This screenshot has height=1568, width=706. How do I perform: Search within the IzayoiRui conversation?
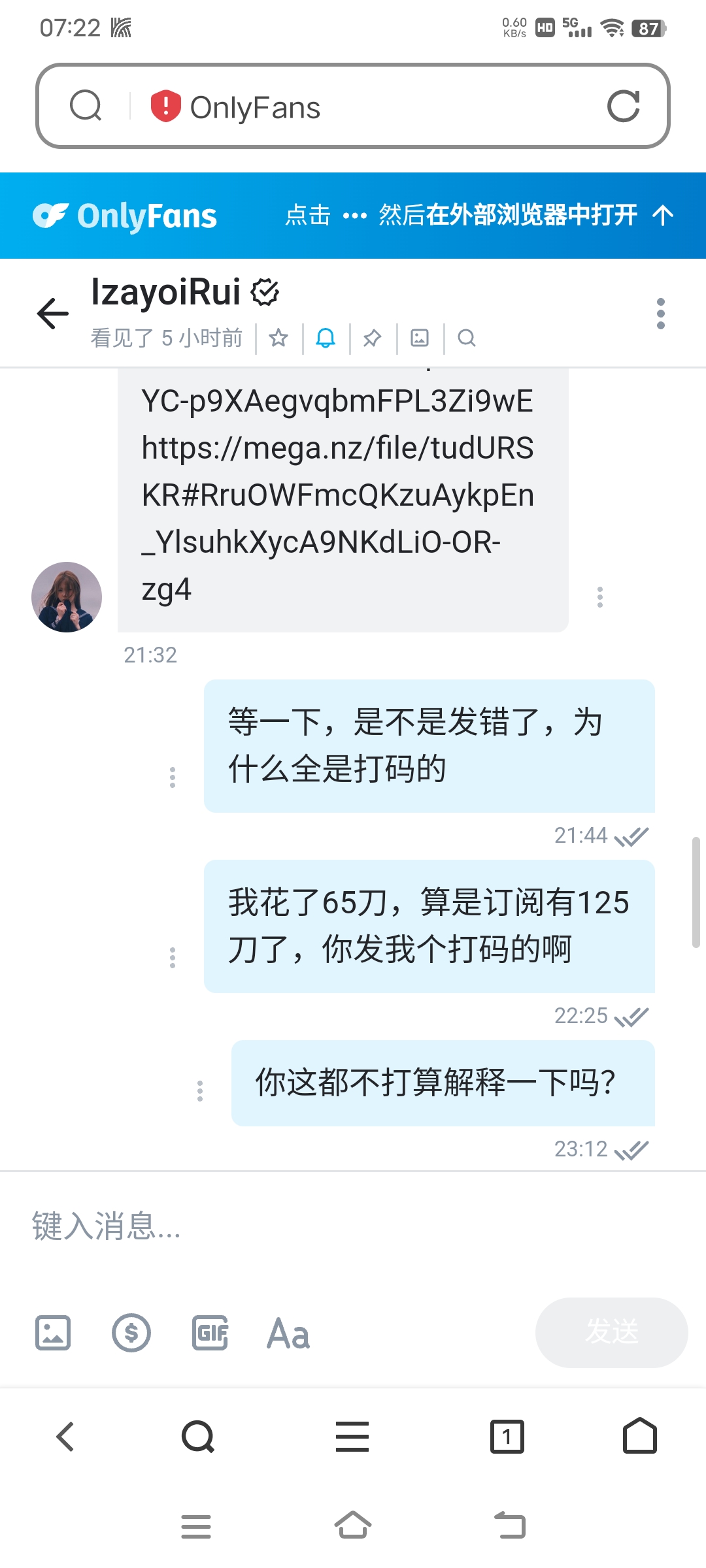tap(466, 338)
